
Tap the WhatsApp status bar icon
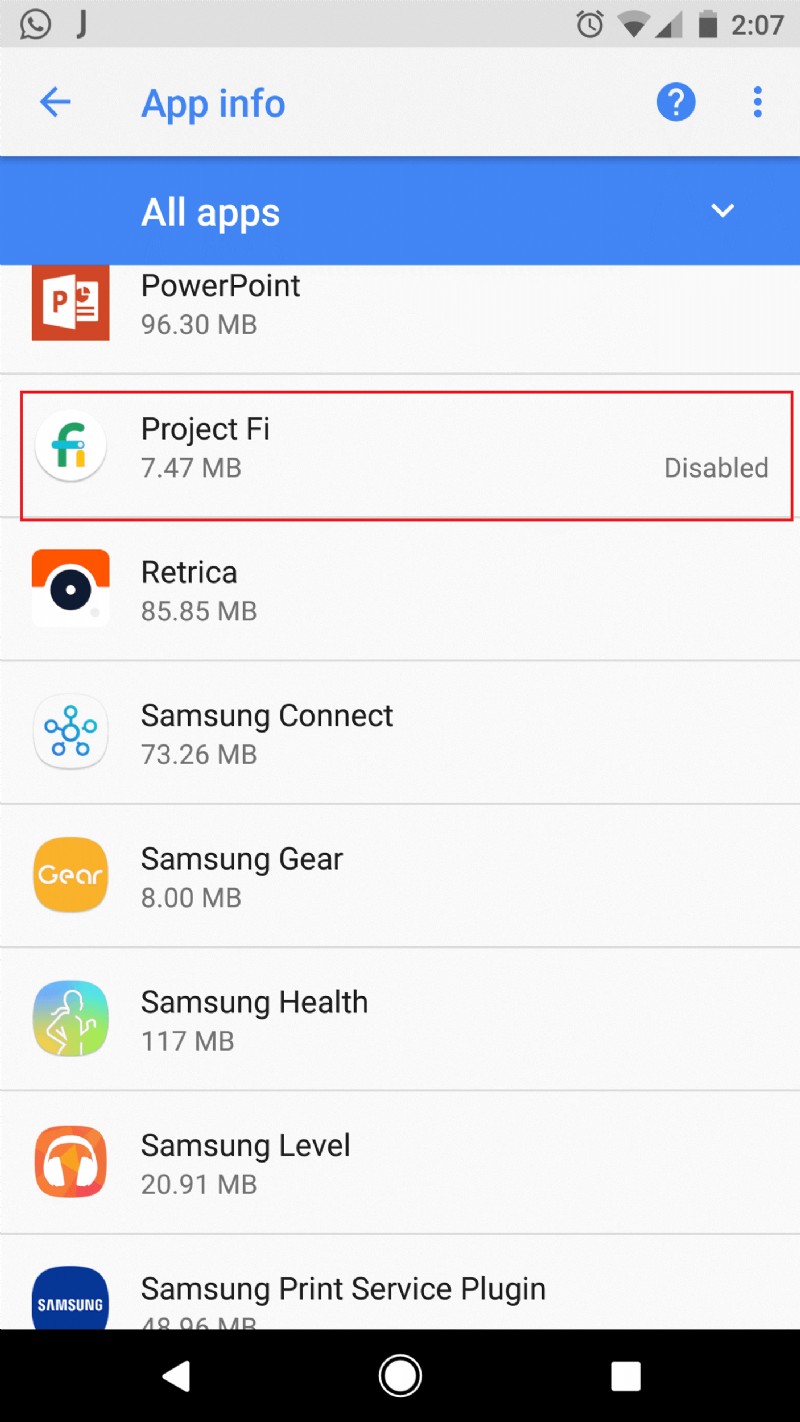point(36,23)
